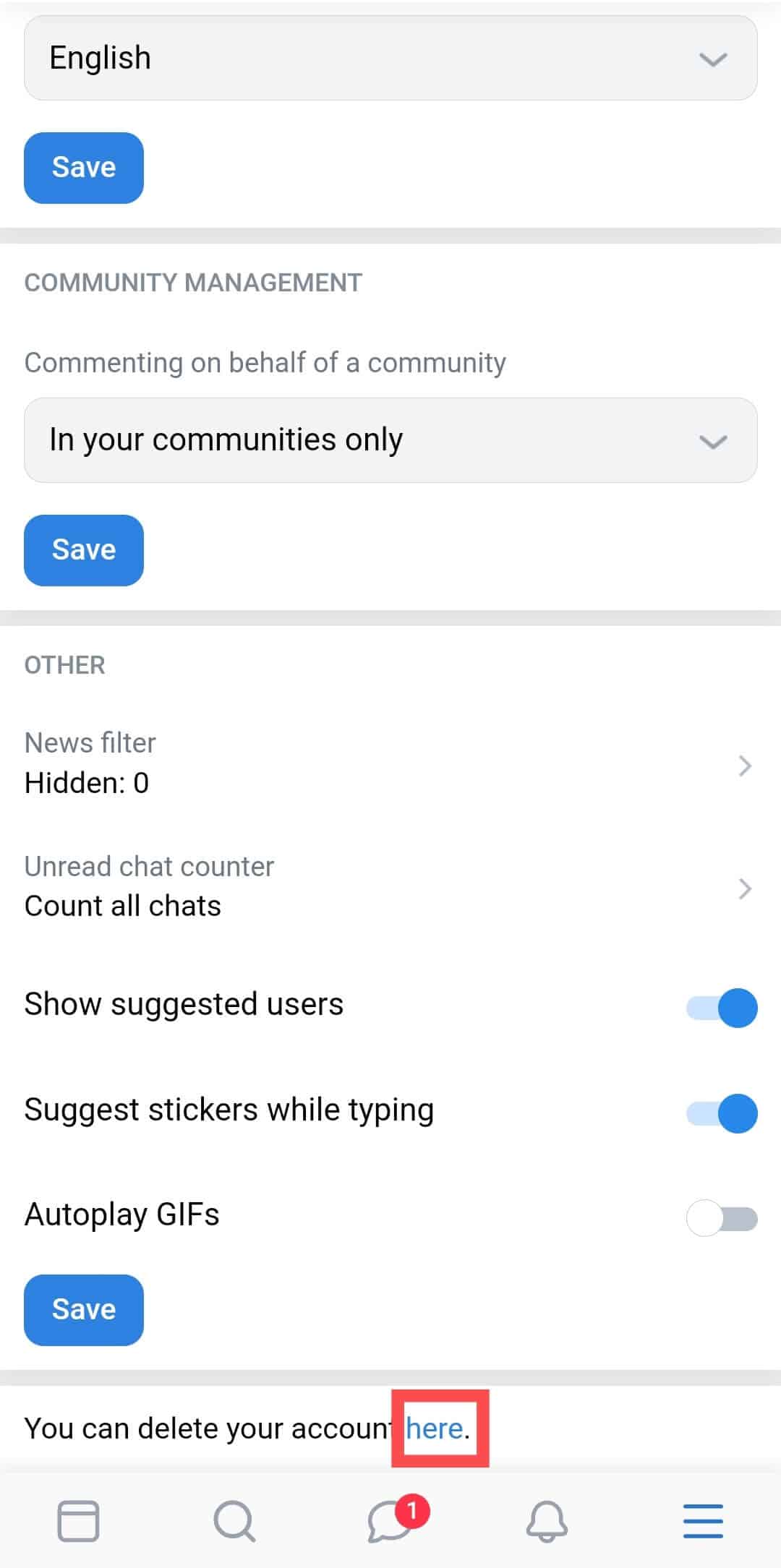Save the Other section settings
This screenshot has width=781, height=1568.
[x=84, y=1310]
